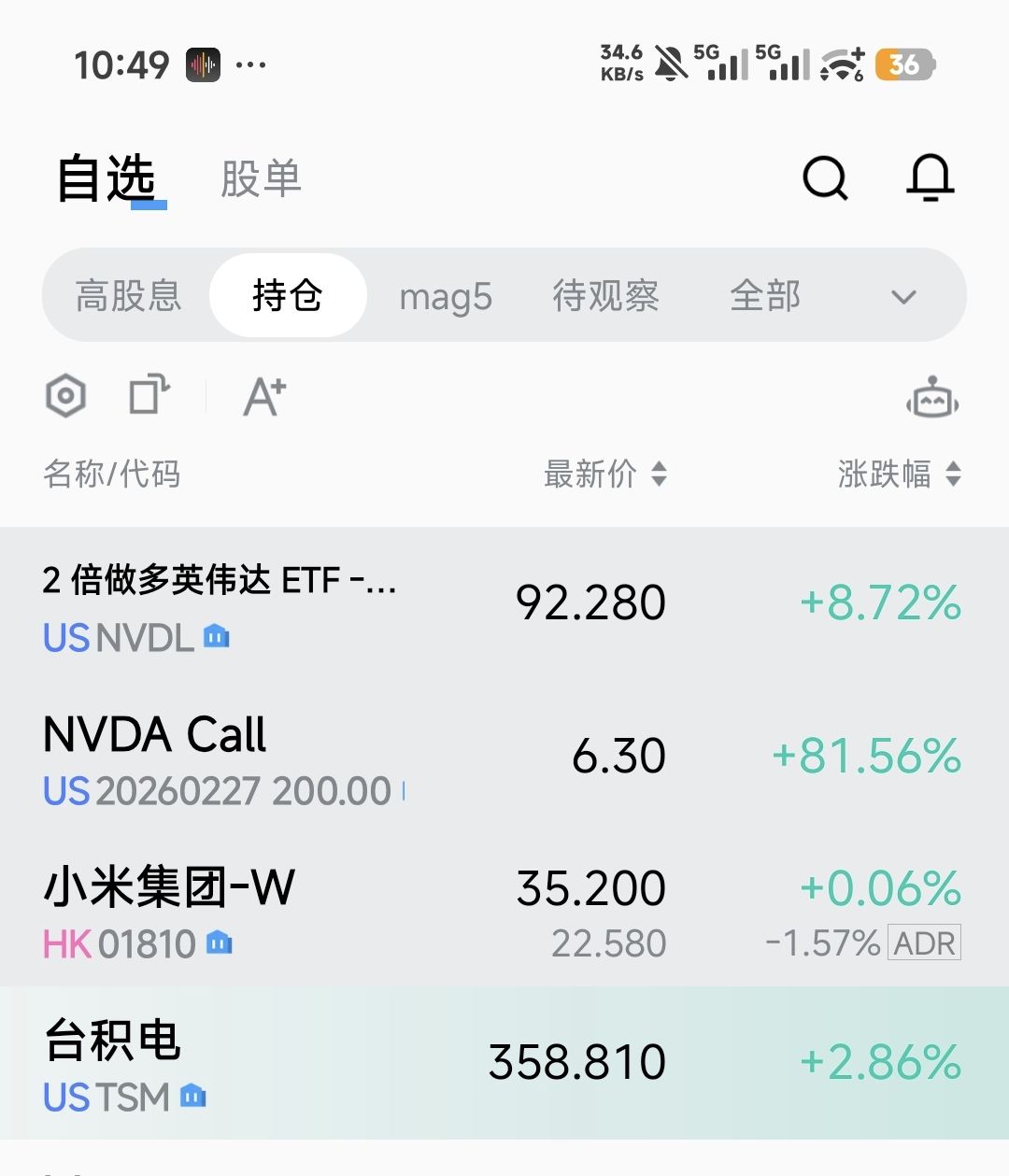Switch to the mag5 watchlist group
Viewport: 1009px width, 1176px height.
point(445,297)
